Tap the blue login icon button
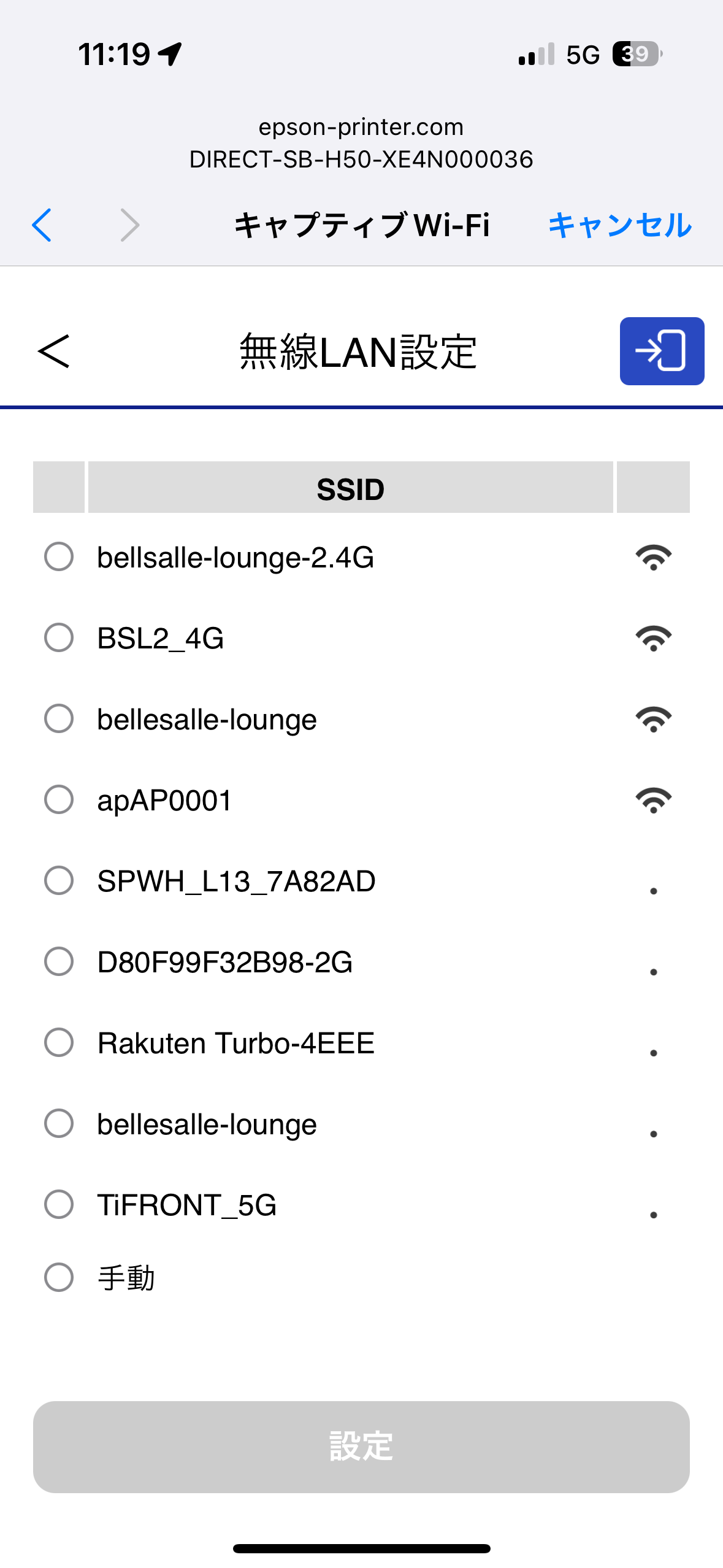The width and height of the screenshot is (723, 1568). click(x=662, y=351)
